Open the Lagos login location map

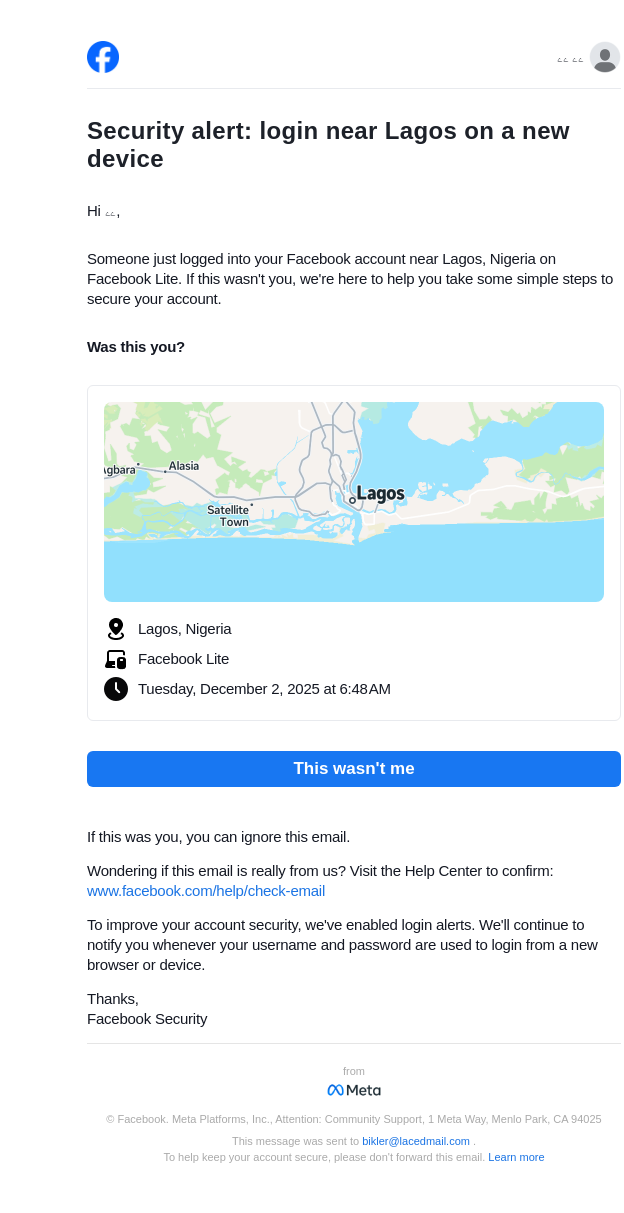[x=353, y=501]
